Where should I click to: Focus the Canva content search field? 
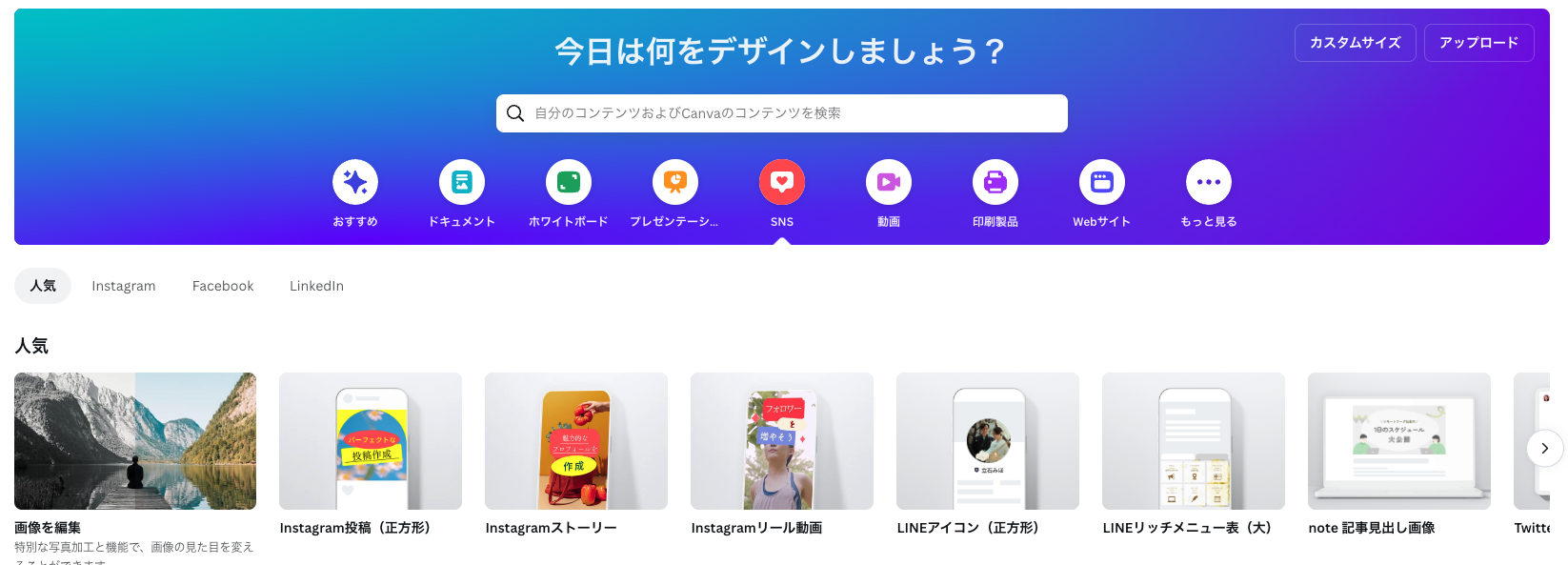click(x=781, y=113)
